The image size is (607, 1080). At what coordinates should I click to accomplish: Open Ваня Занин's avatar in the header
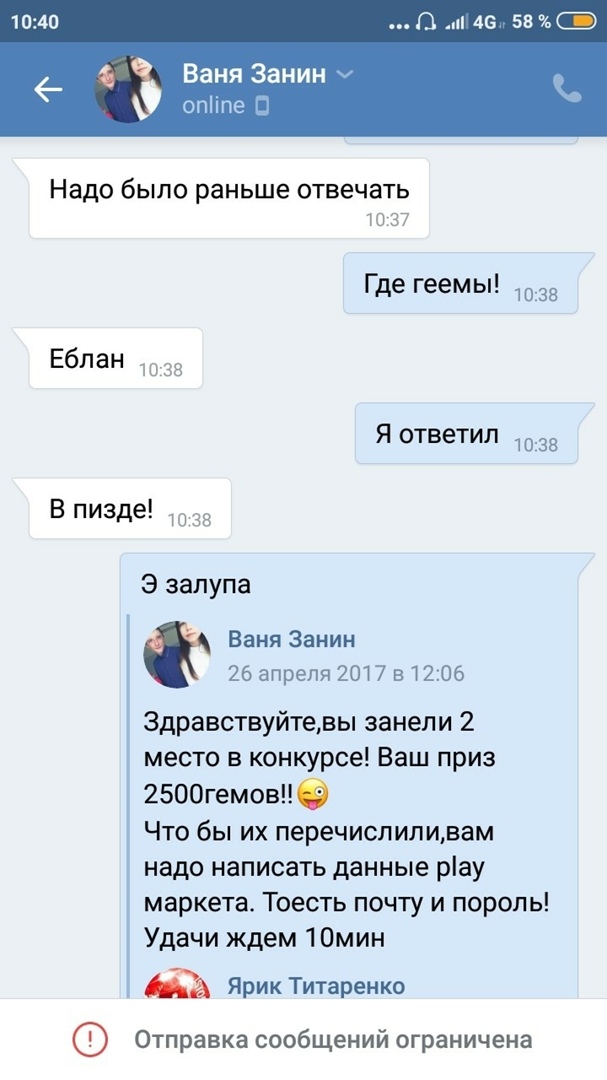click(128, 90)
